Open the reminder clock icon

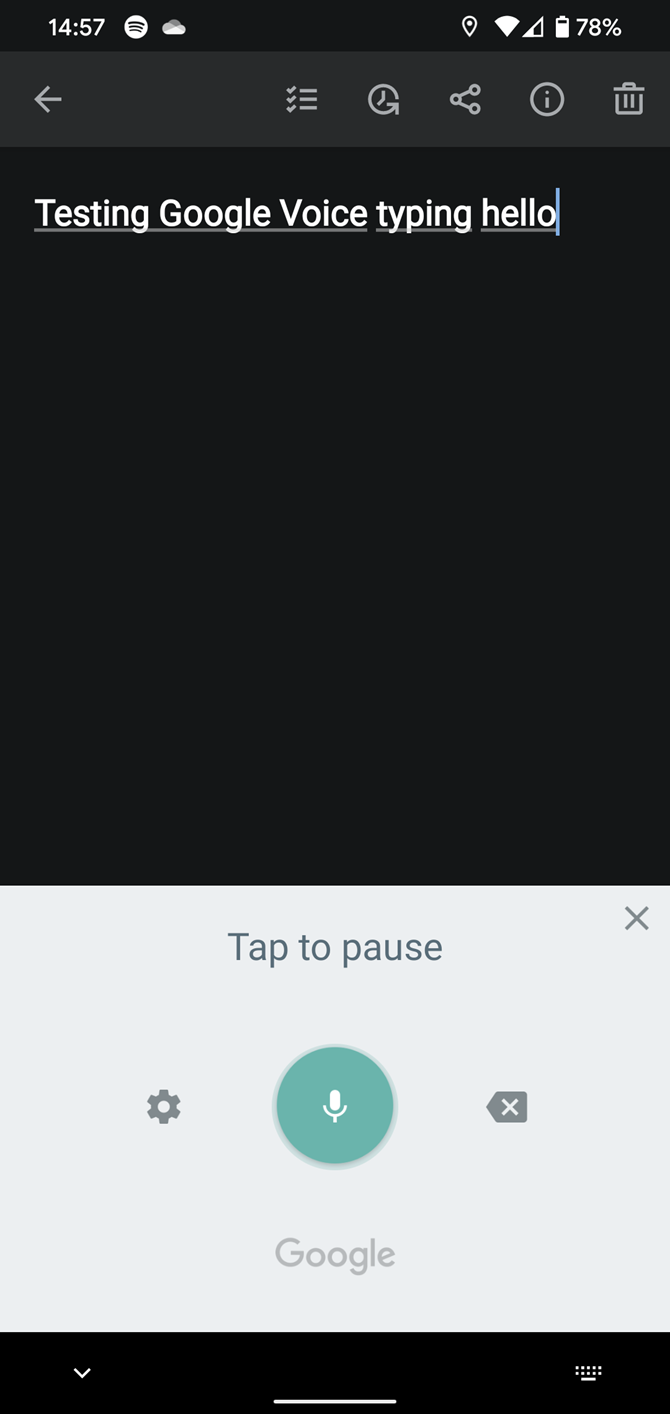point(383,99)
